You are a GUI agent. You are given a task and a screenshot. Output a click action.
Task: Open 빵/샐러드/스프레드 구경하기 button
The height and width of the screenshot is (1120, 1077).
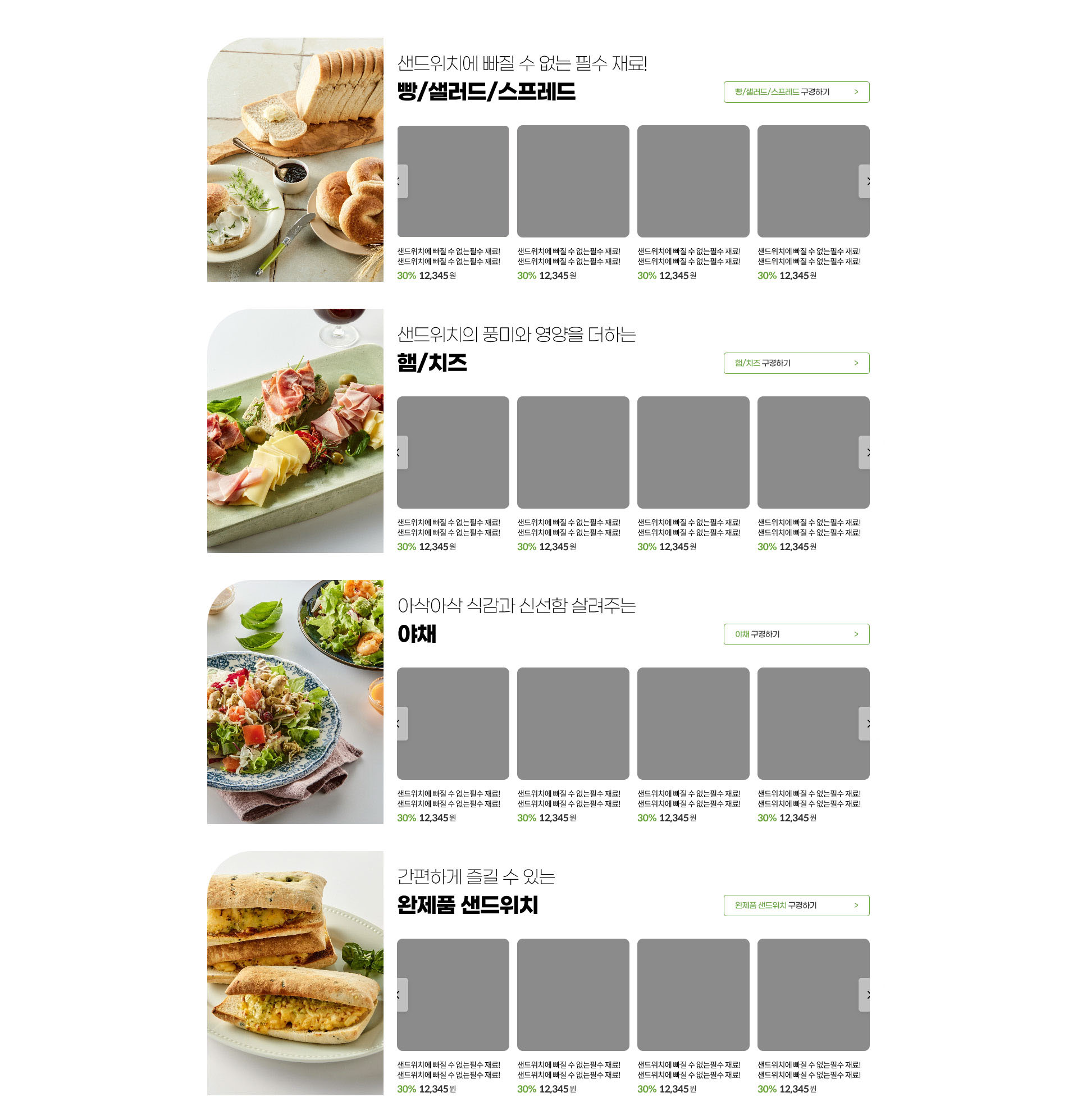pos(796,92)
